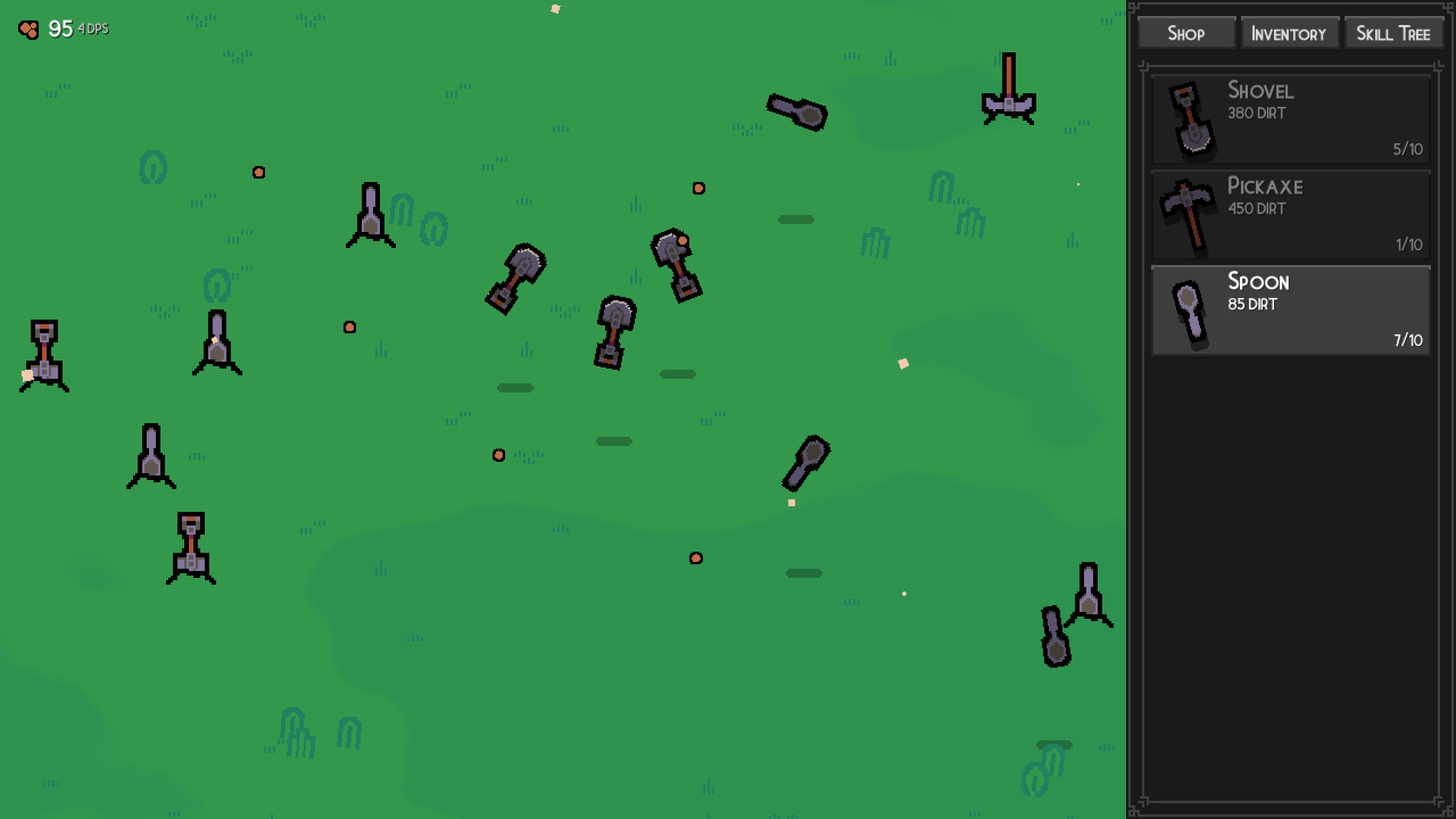Screen dimensions: 1456x819
Task: Buy a Spoon for 85 dirt
Action: click(x=1291, y=311)
